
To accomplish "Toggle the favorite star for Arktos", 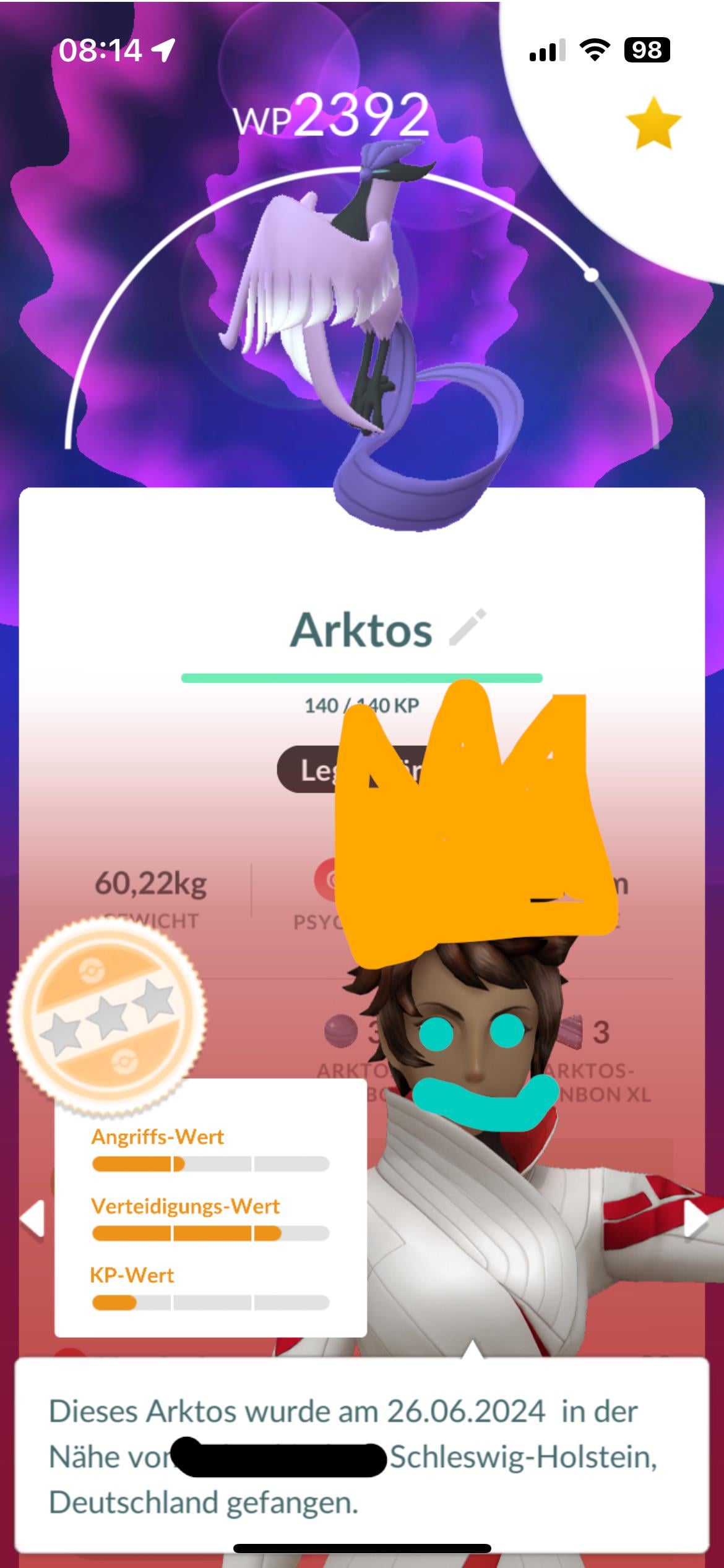I will 653,122.
